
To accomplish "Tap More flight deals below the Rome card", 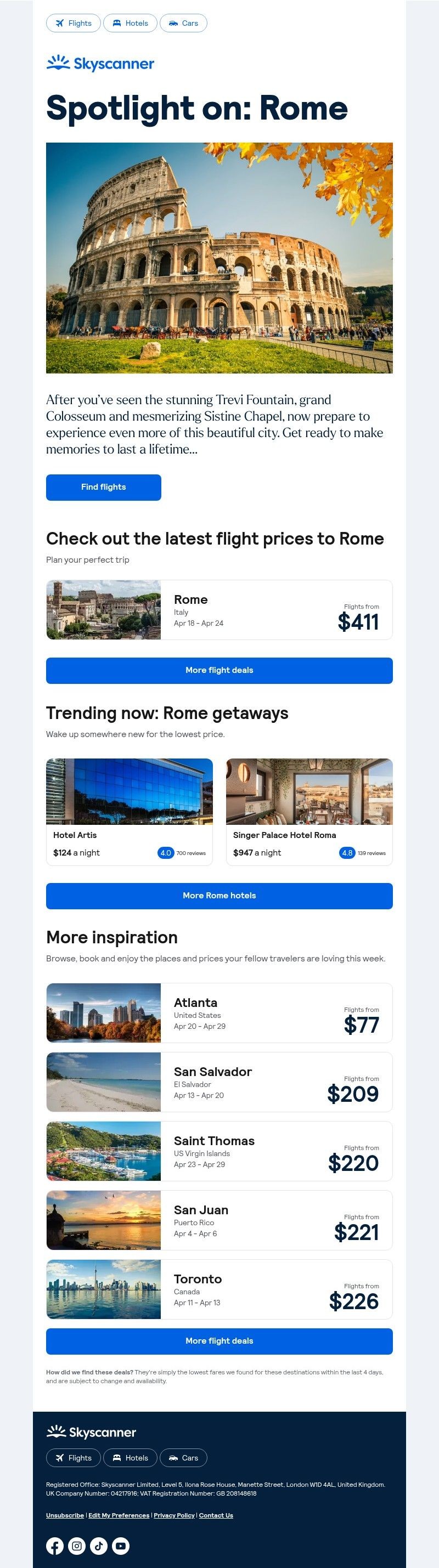I will (x=219, y=670).
